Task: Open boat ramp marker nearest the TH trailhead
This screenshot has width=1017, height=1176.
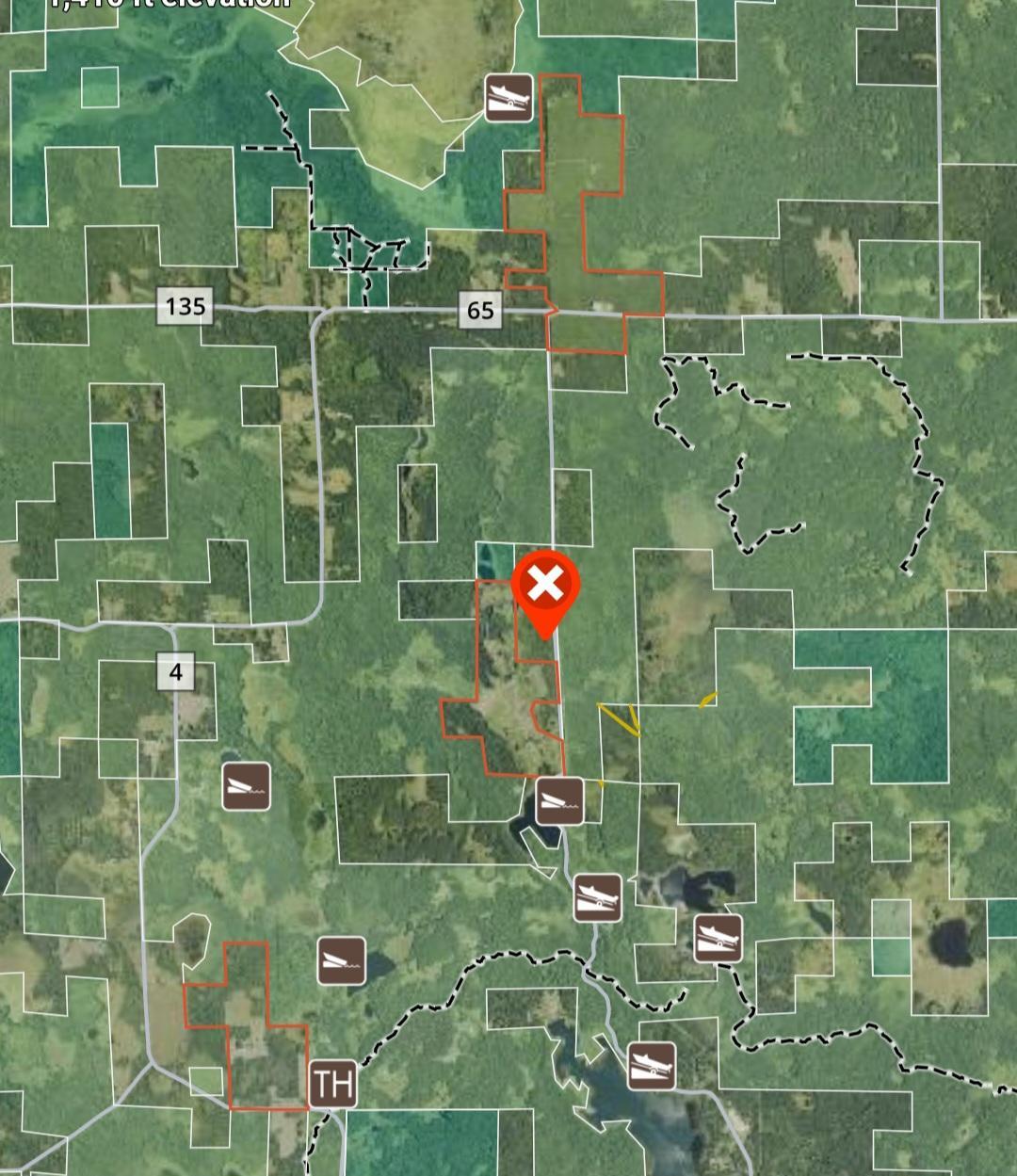Action: click(x=341, y=960)
